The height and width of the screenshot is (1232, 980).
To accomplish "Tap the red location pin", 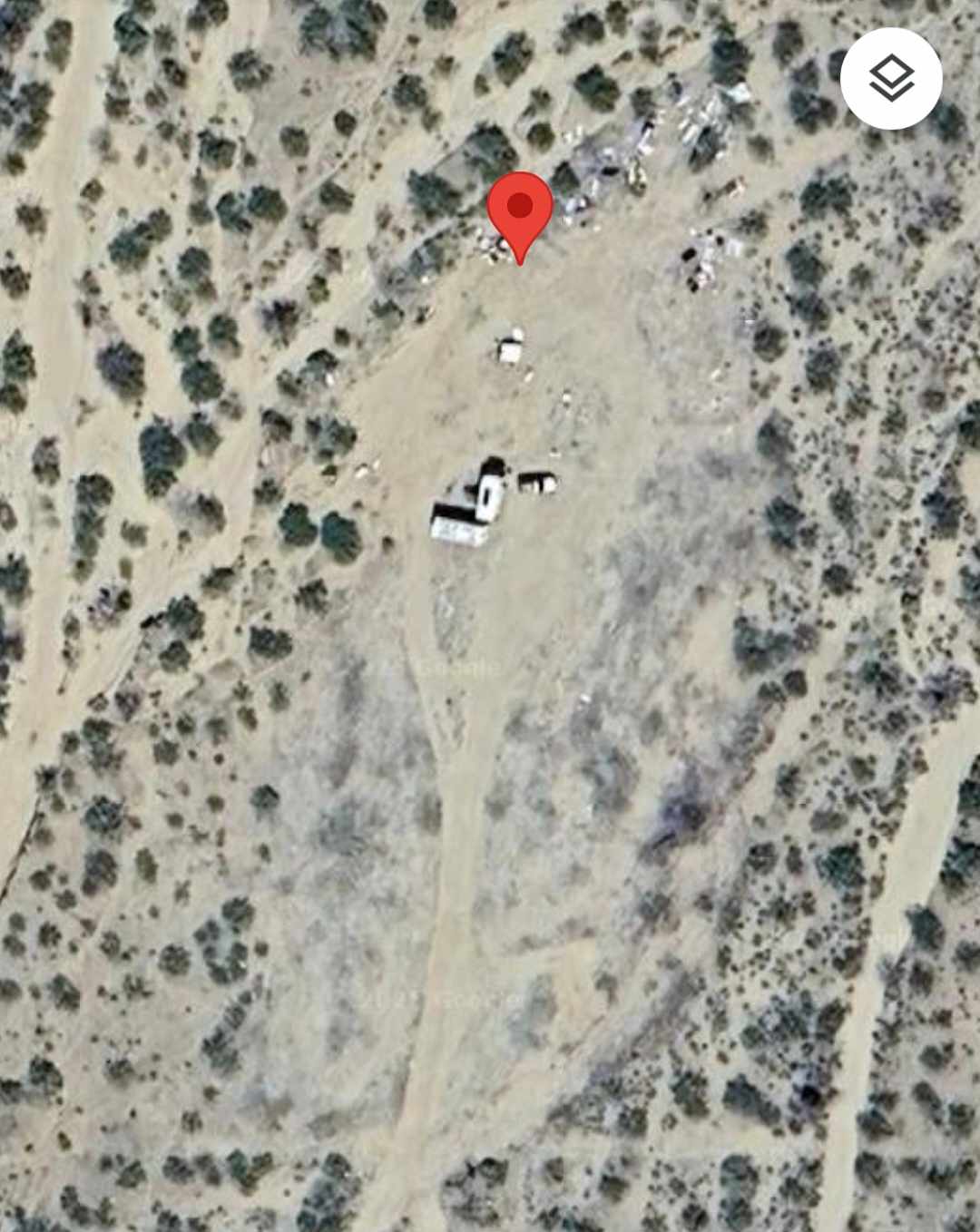I will coord(520,210).
